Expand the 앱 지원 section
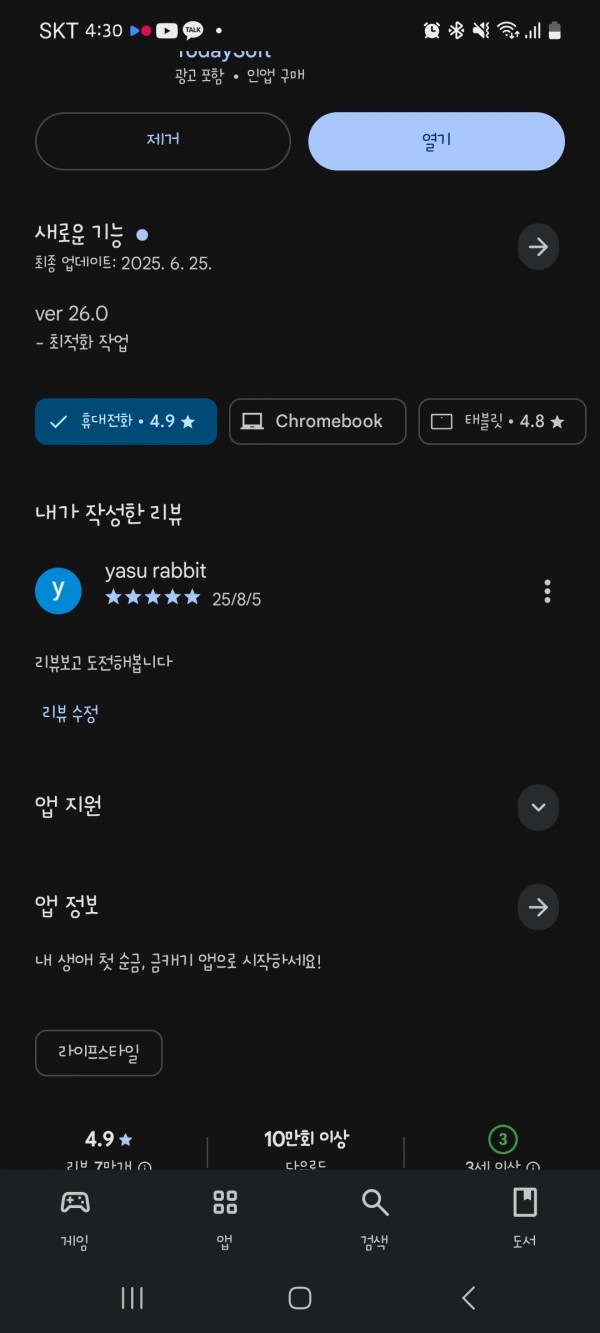Screen dimensions: 600x1333 tap(538, 807)
